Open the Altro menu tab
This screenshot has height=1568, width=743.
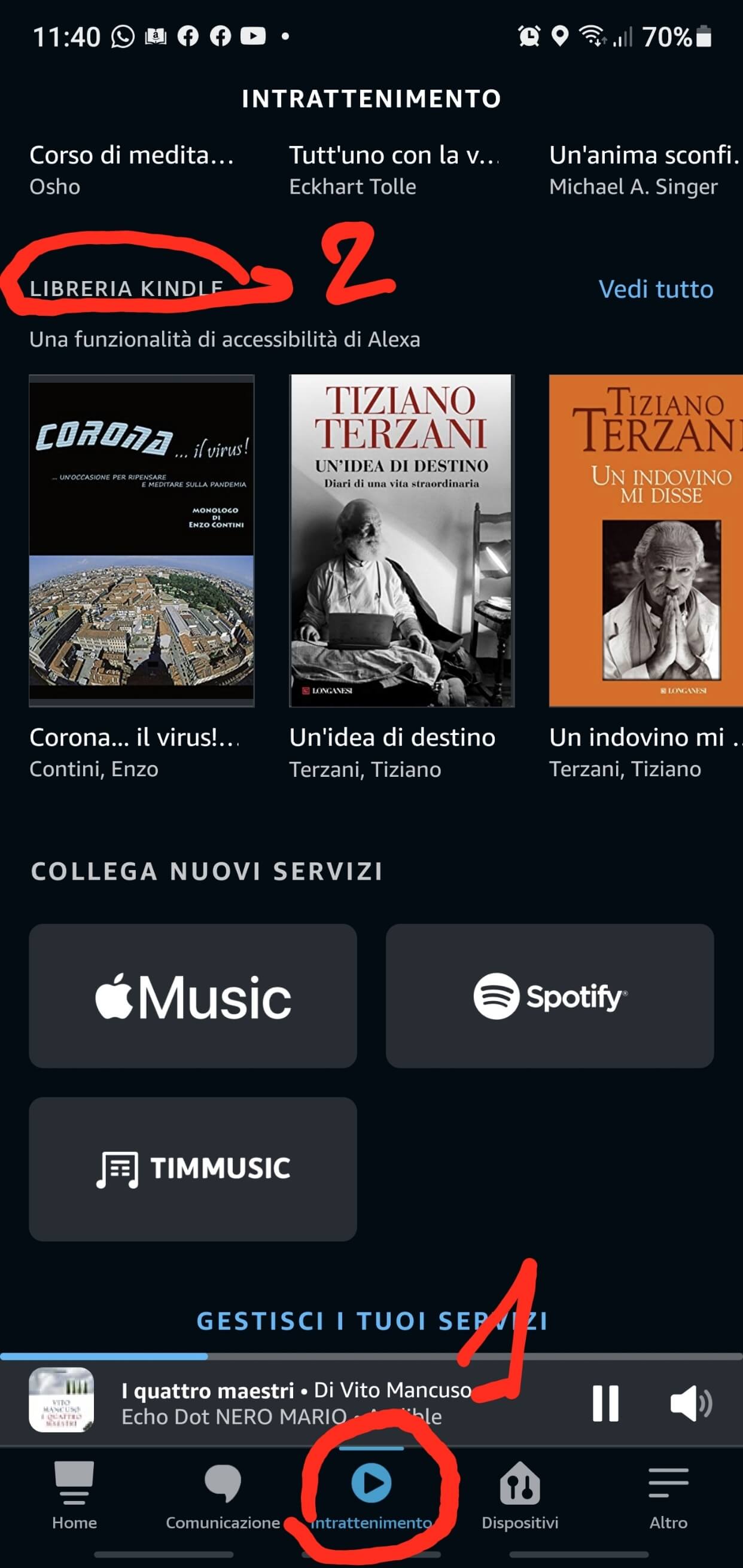(668, 1494)
